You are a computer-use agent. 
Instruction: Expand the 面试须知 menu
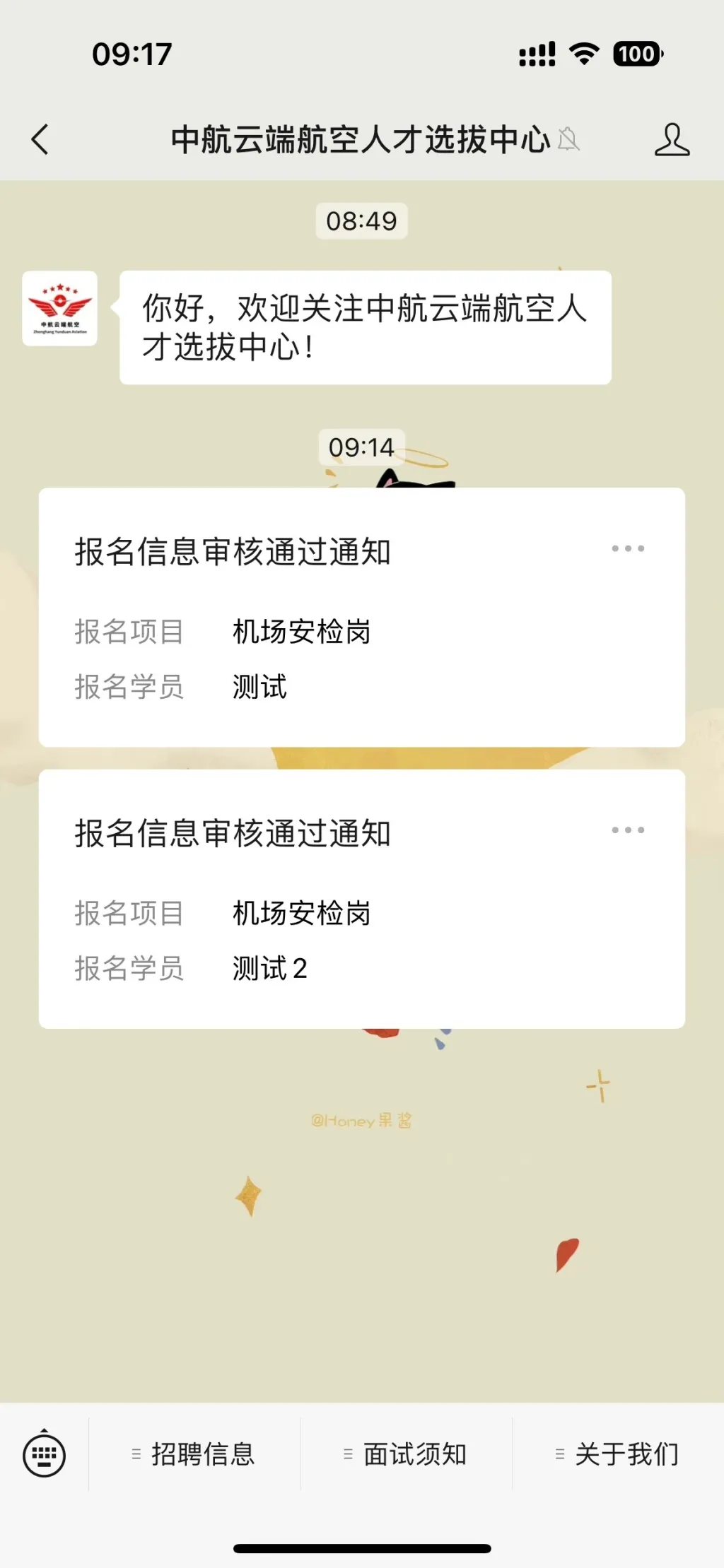[407, 1454]
